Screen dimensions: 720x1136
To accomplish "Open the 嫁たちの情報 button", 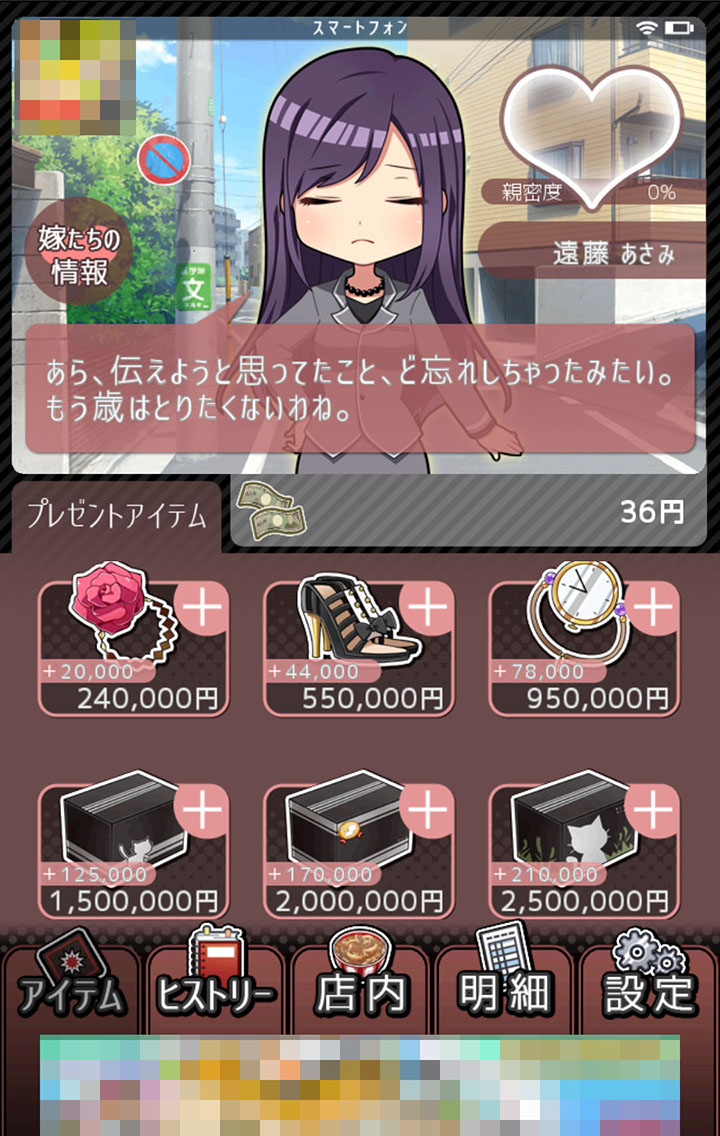I will pyautogui.click(x=79, y=252).
